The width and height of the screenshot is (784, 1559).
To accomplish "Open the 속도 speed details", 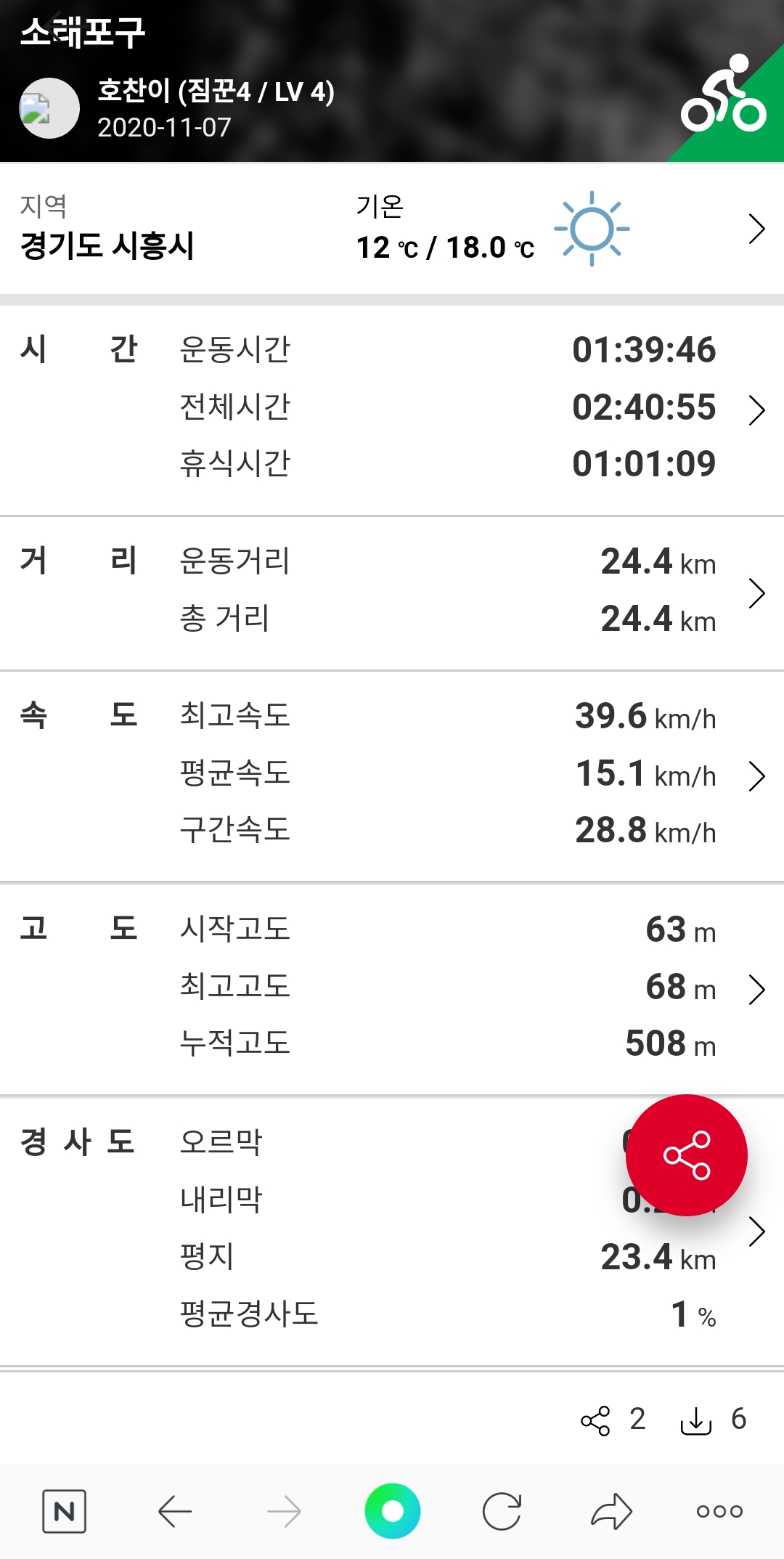I will point(756,776).
